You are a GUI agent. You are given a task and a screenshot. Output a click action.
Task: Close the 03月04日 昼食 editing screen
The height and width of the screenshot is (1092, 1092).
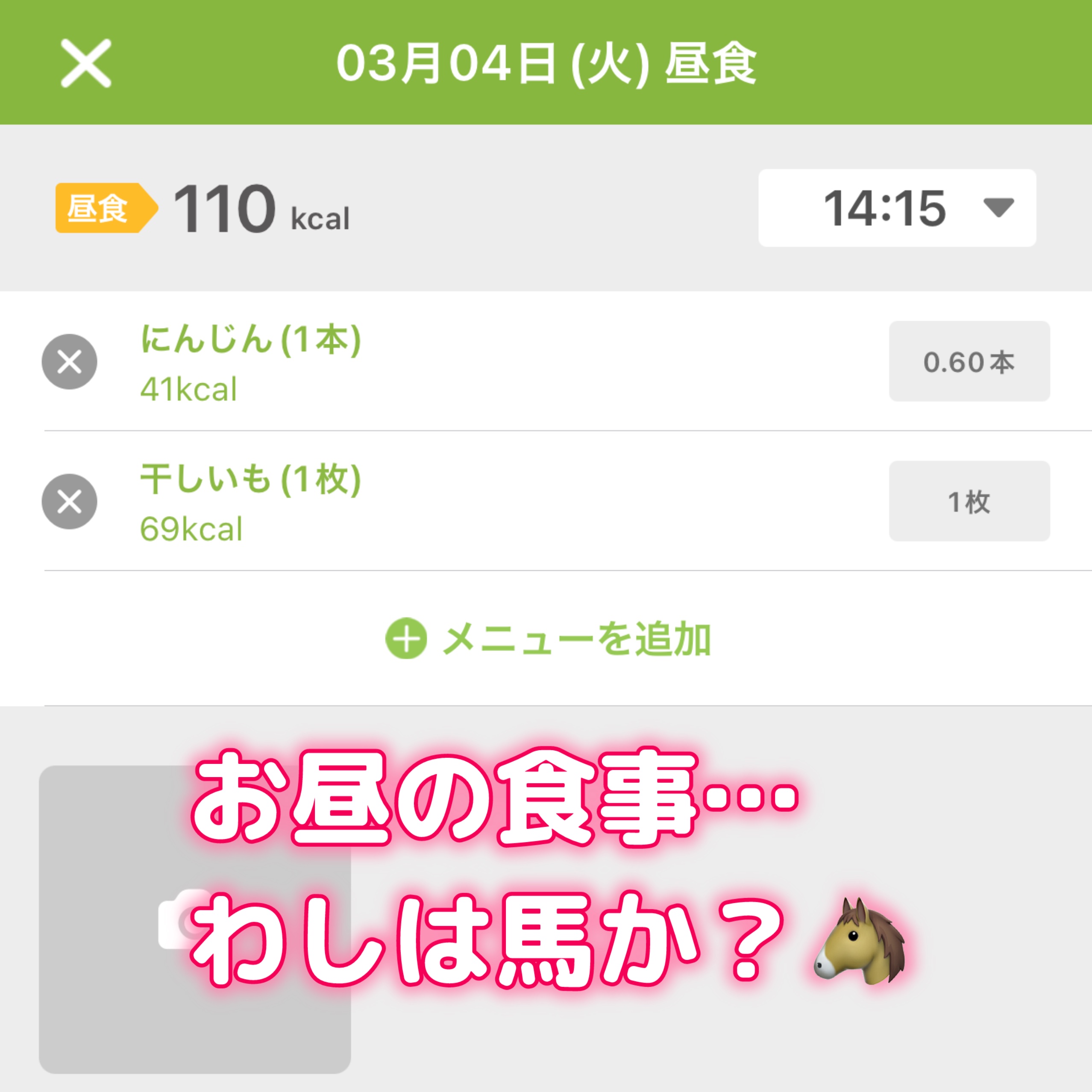tap(86, 63)
